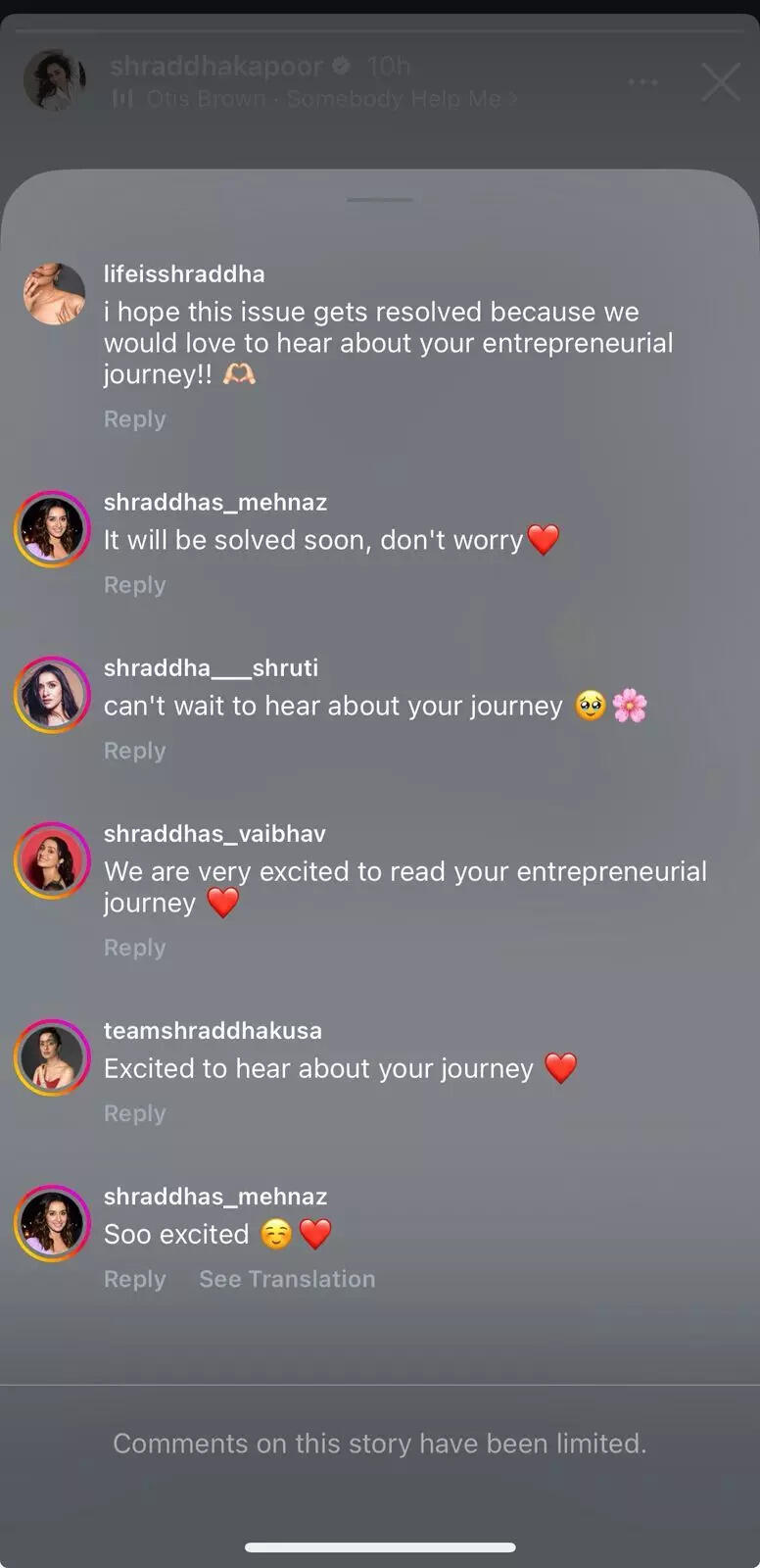Reply to "It will be solved soon" comment
The width and height of the screenshot is (760, 1568).
pyautogui.click(x=135, y=585)
